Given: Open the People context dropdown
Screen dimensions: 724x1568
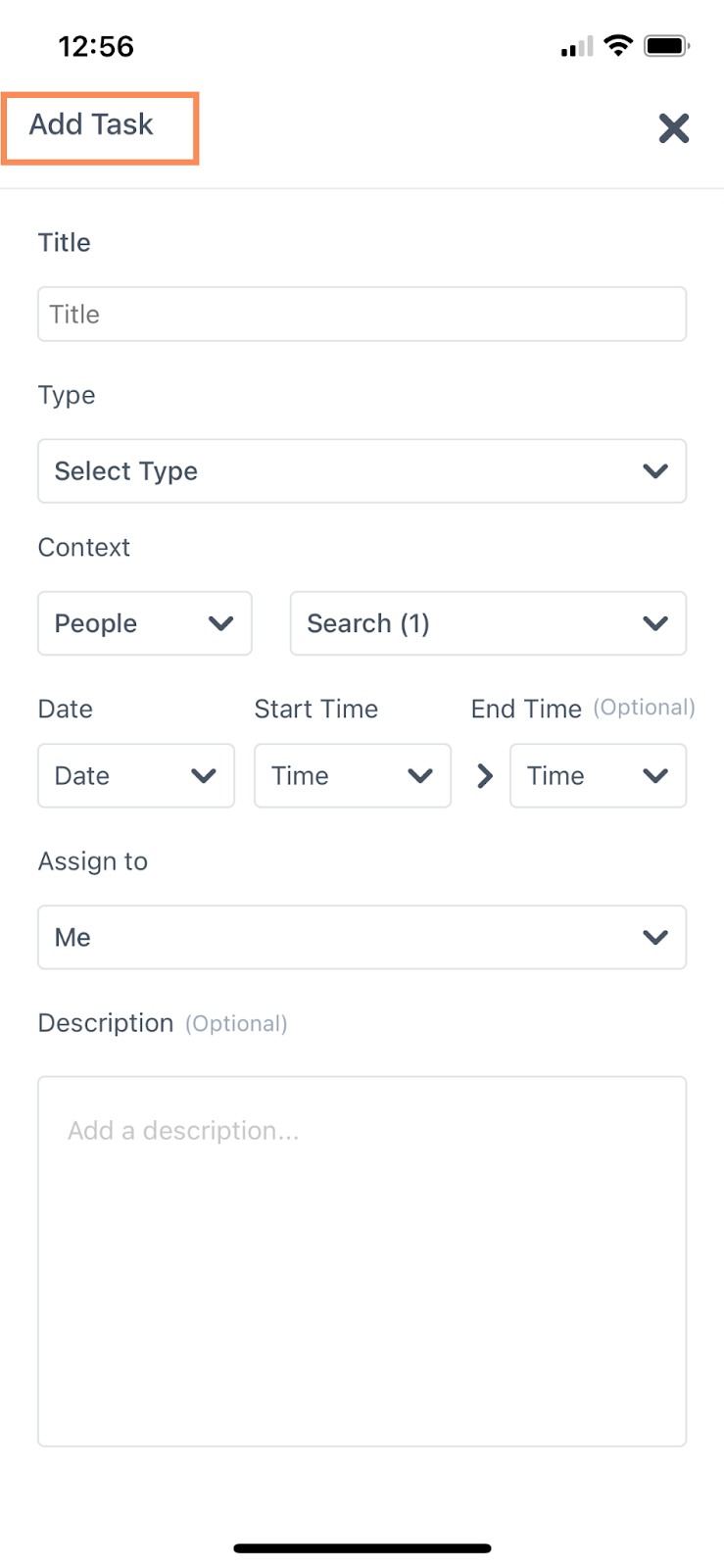Looking at the screenshot, I should click(x=145, y=623).
